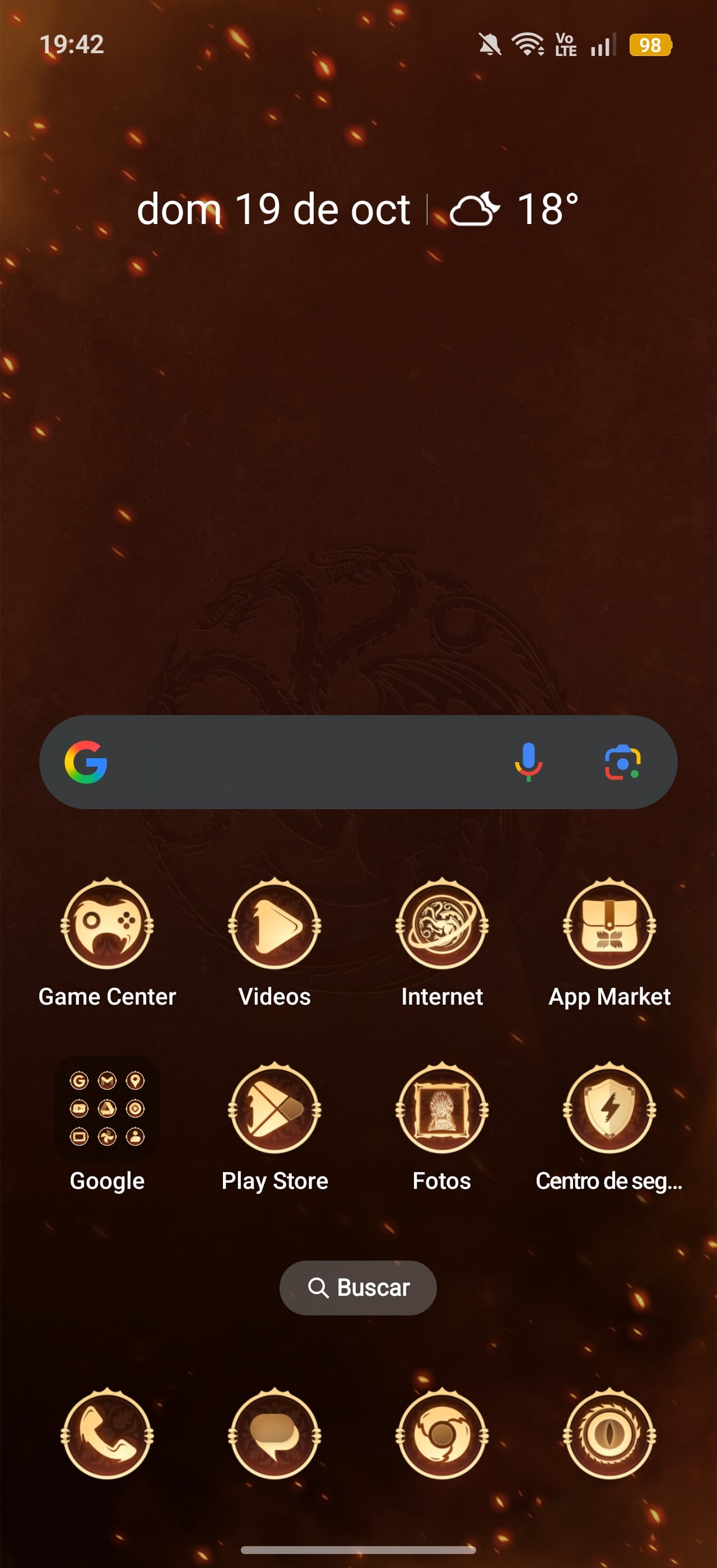This screenshot has width=717, height=1568.
Task: Open the Fotos app
Action: [442, 1108]
